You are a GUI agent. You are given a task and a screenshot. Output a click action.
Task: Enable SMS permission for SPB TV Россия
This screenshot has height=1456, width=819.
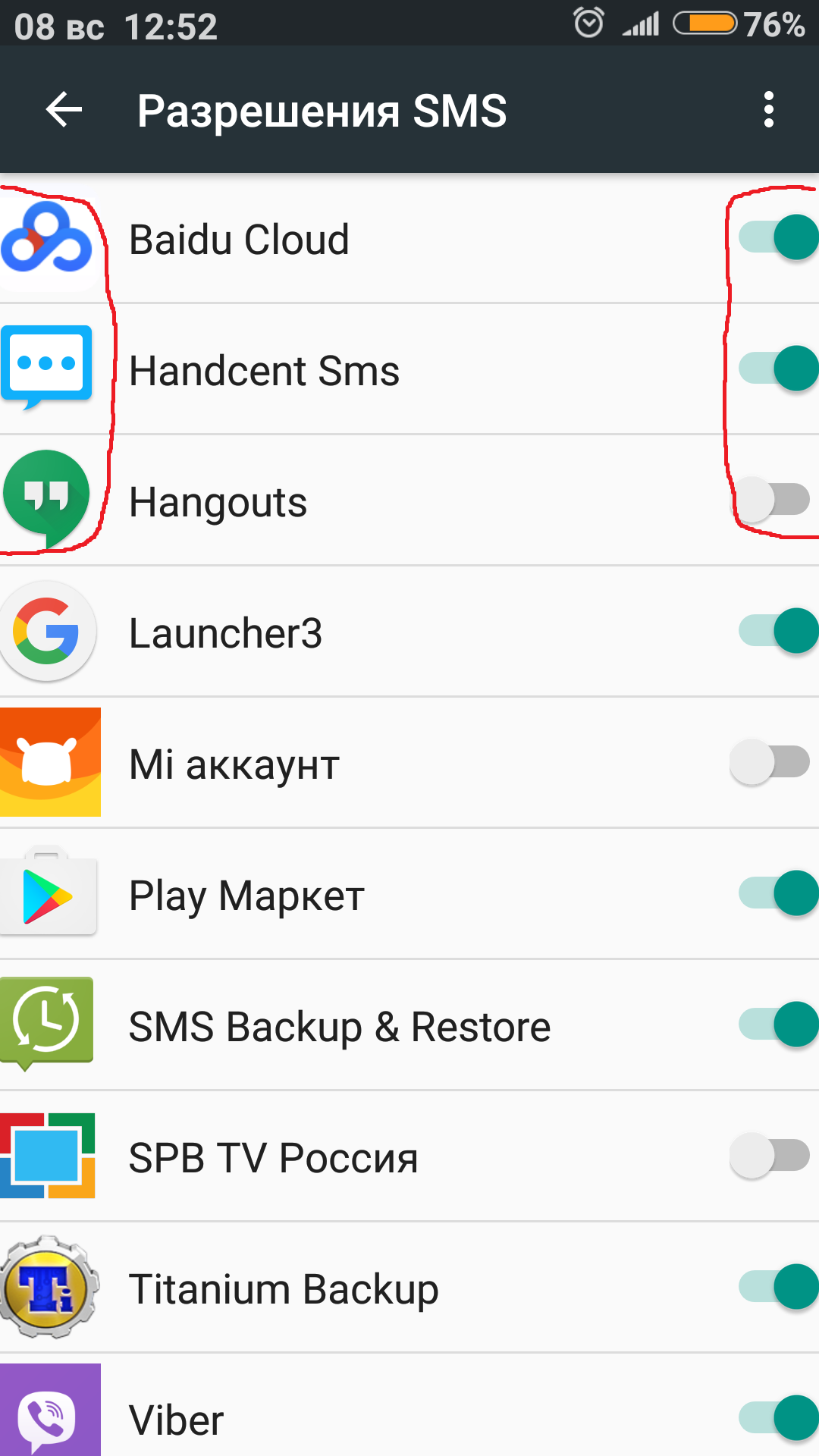770,1156
